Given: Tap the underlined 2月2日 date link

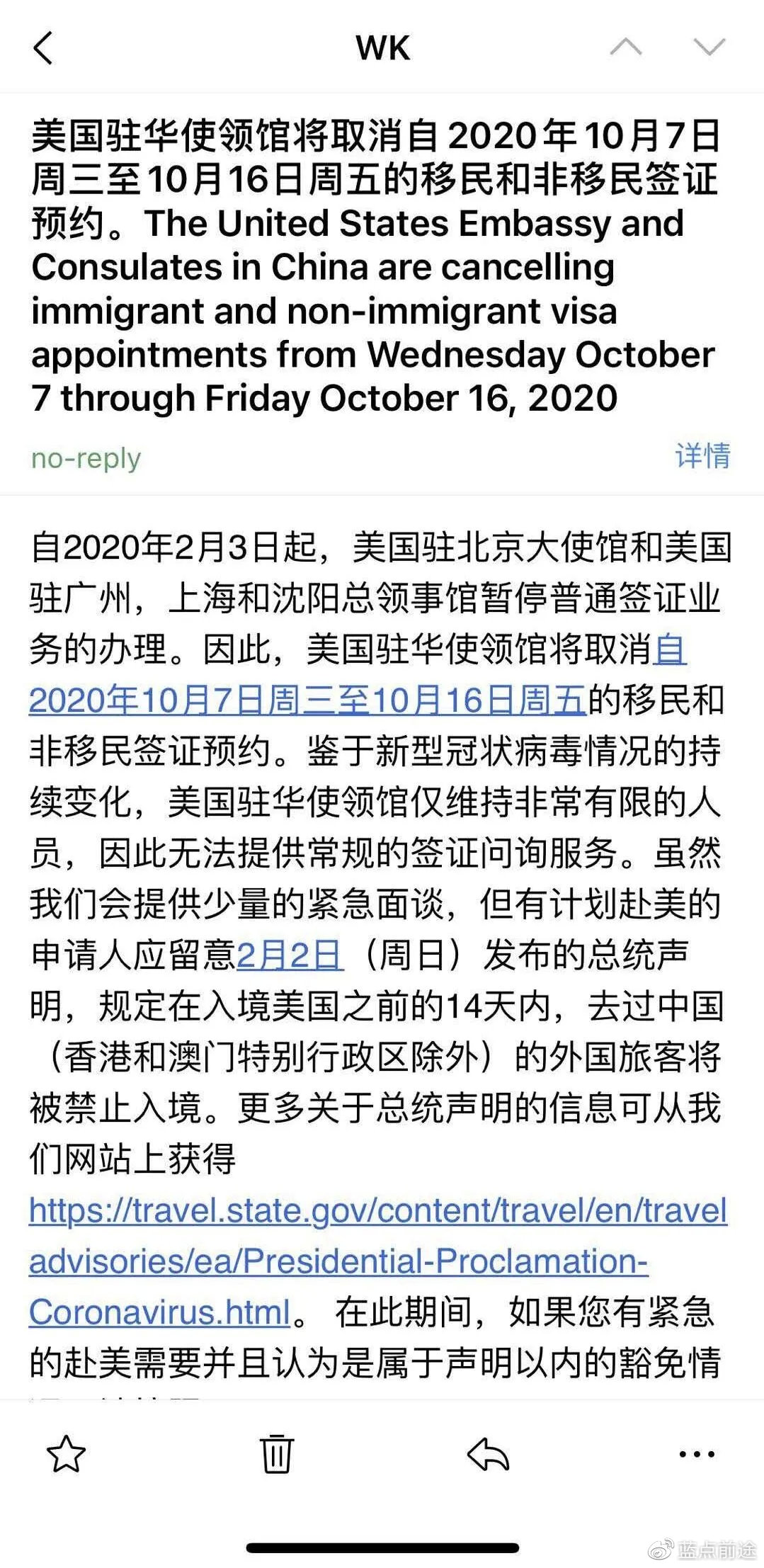Looking at the screenshot, I should point(290,955).
